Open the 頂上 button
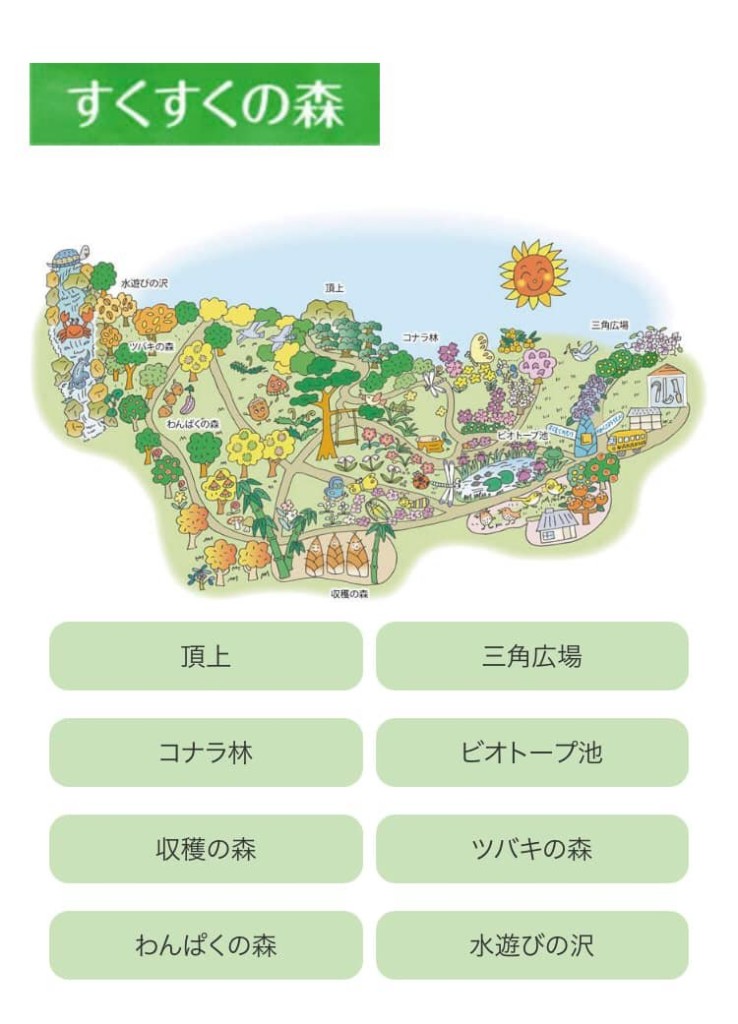Screen dimensions: 738x1024 (205, 656)
